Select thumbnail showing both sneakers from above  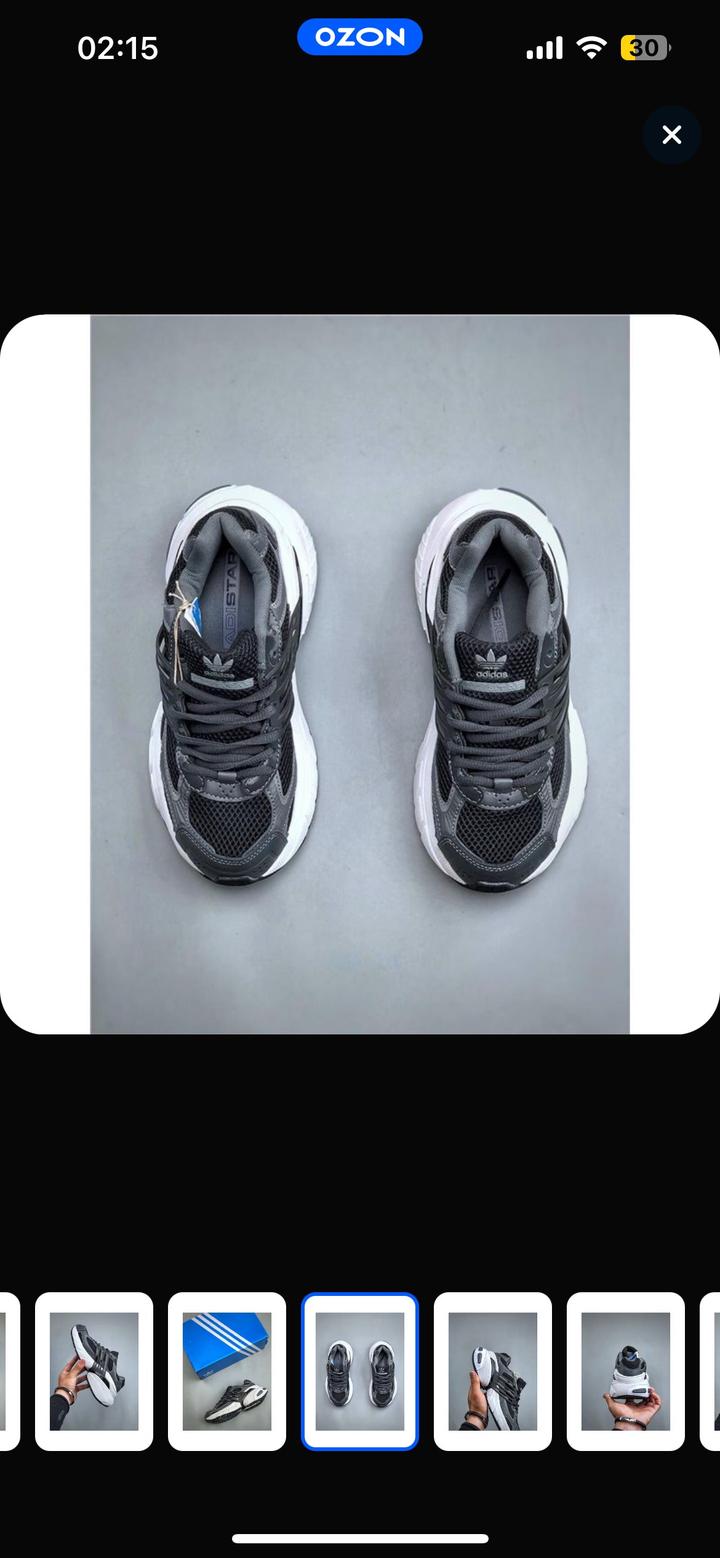tap(360, 1371)
